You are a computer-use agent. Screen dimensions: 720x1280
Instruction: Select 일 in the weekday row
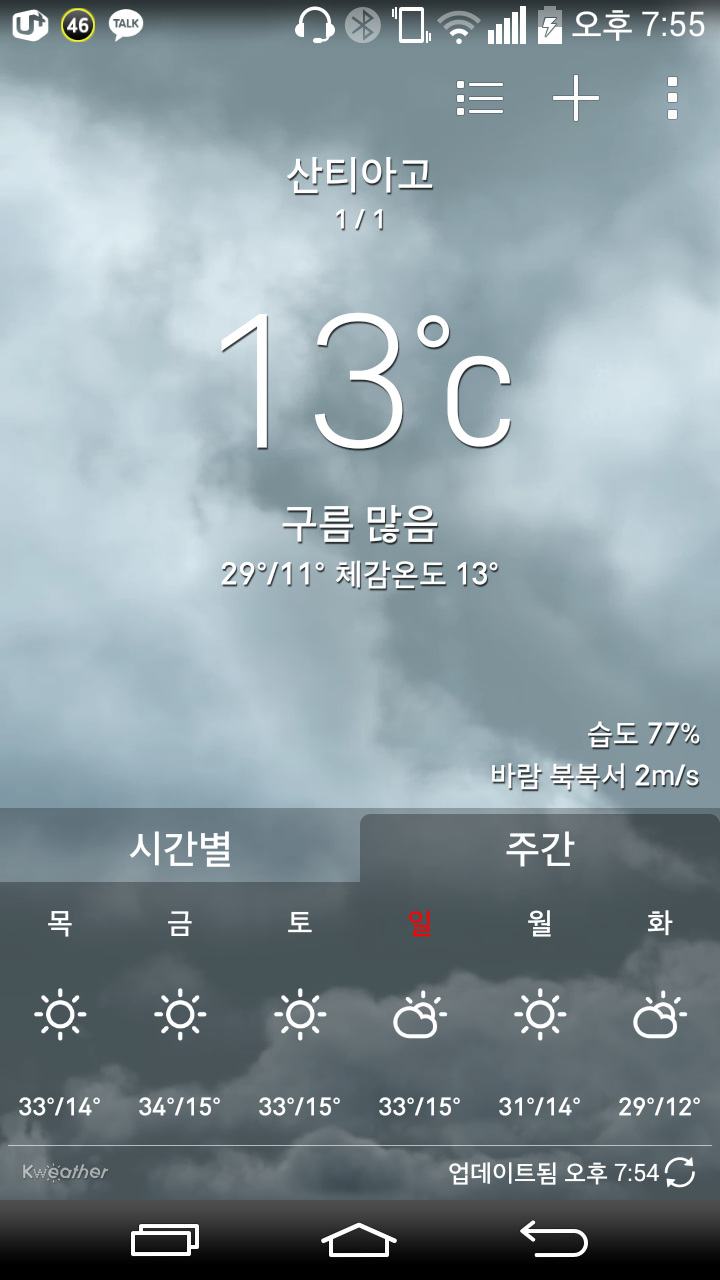(x=419, y=925)
